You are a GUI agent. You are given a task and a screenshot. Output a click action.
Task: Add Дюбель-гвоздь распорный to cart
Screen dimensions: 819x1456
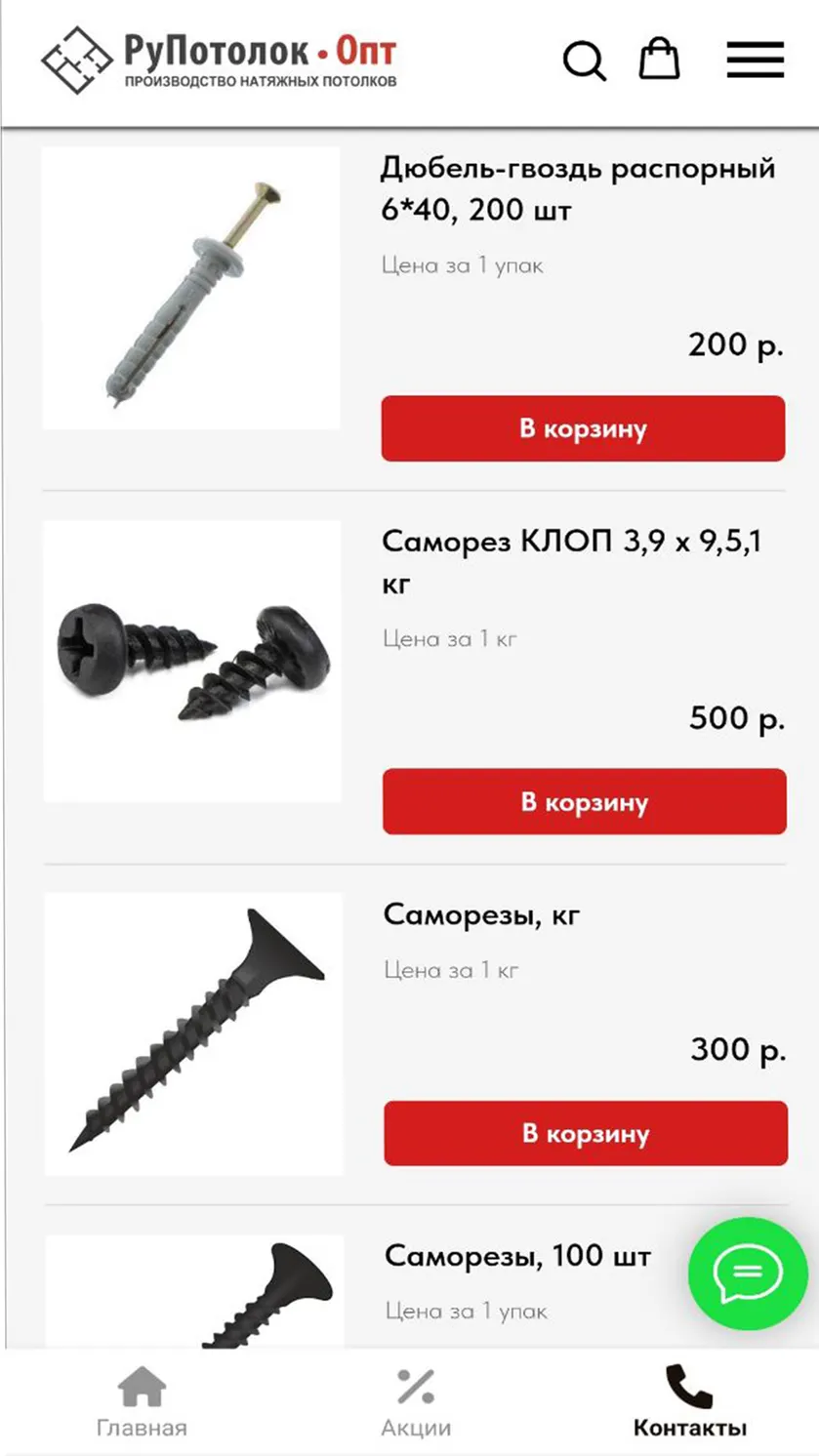(x=583, y=428)
